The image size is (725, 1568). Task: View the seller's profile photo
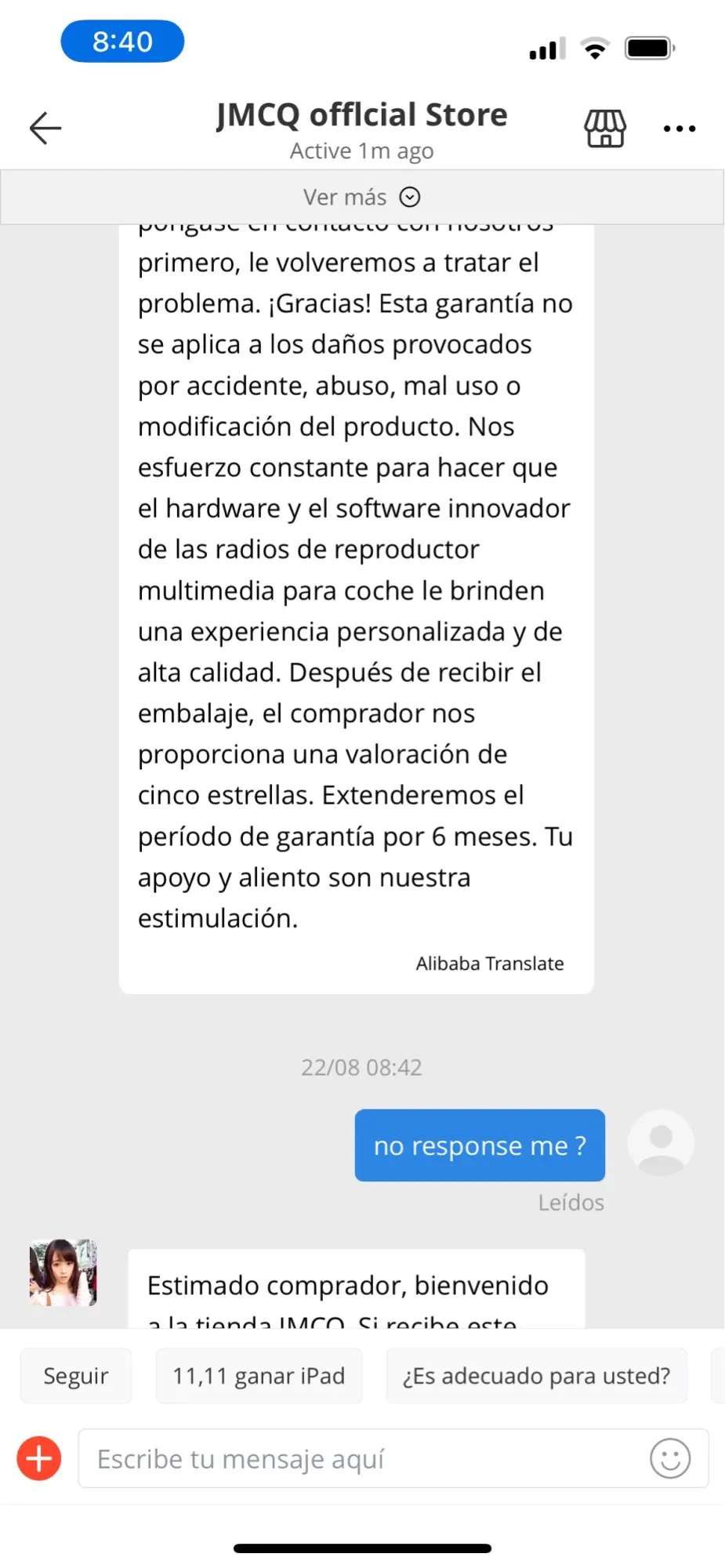[63, 1272]
